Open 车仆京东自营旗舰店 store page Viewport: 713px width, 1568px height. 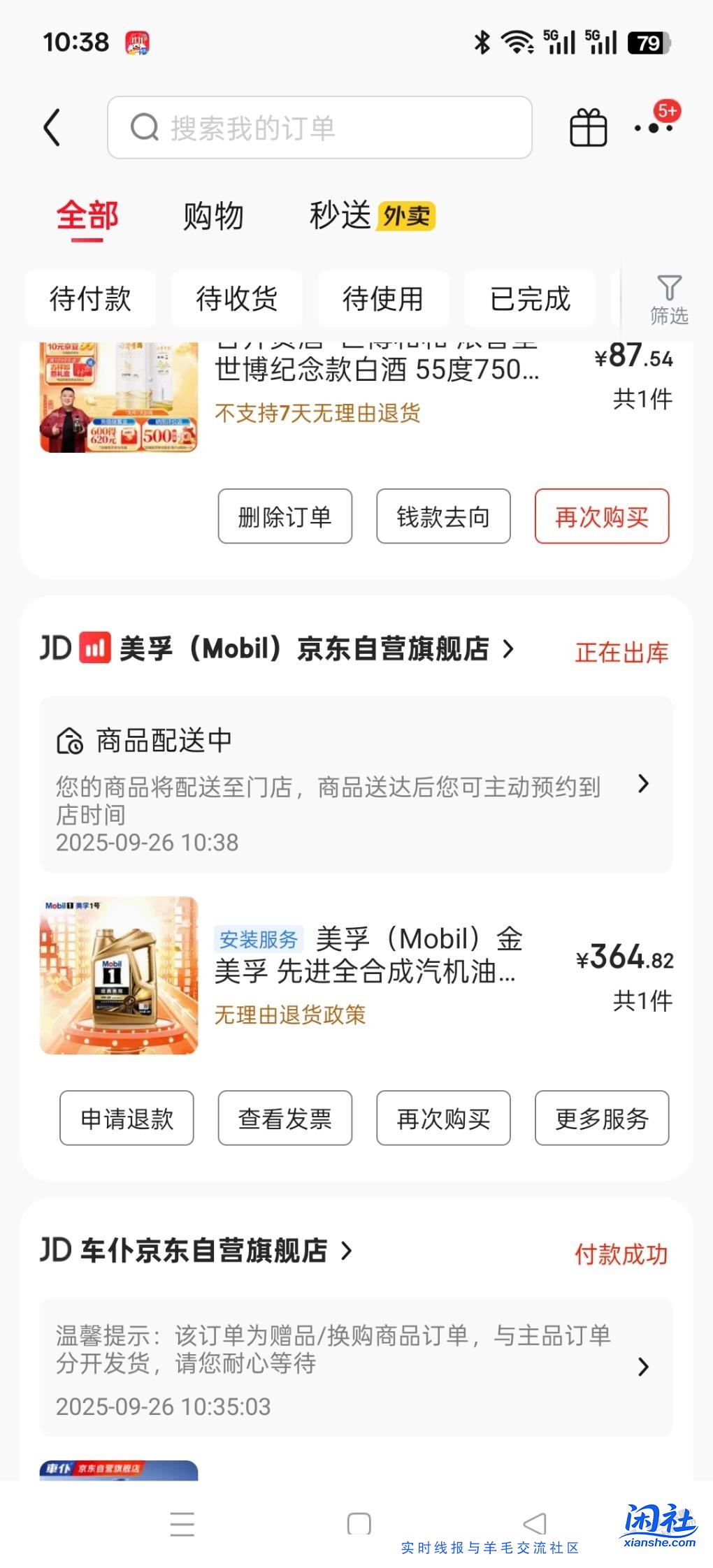pyautogui.click(x=203, y=1251)
